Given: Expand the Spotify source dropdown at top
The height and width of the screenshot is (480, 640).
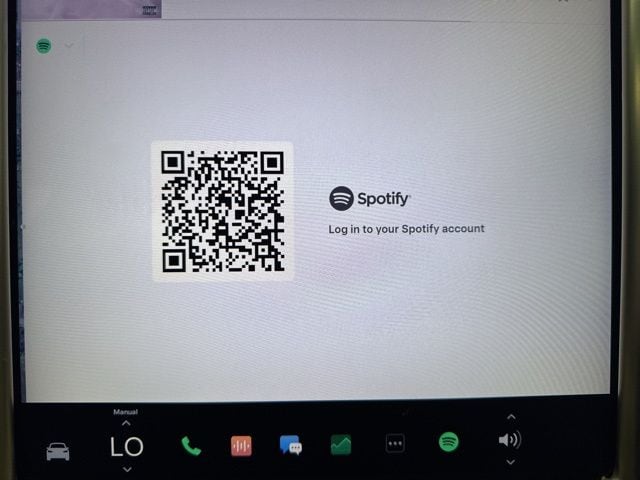Looking at the screenshot, I should coord(69,46).
